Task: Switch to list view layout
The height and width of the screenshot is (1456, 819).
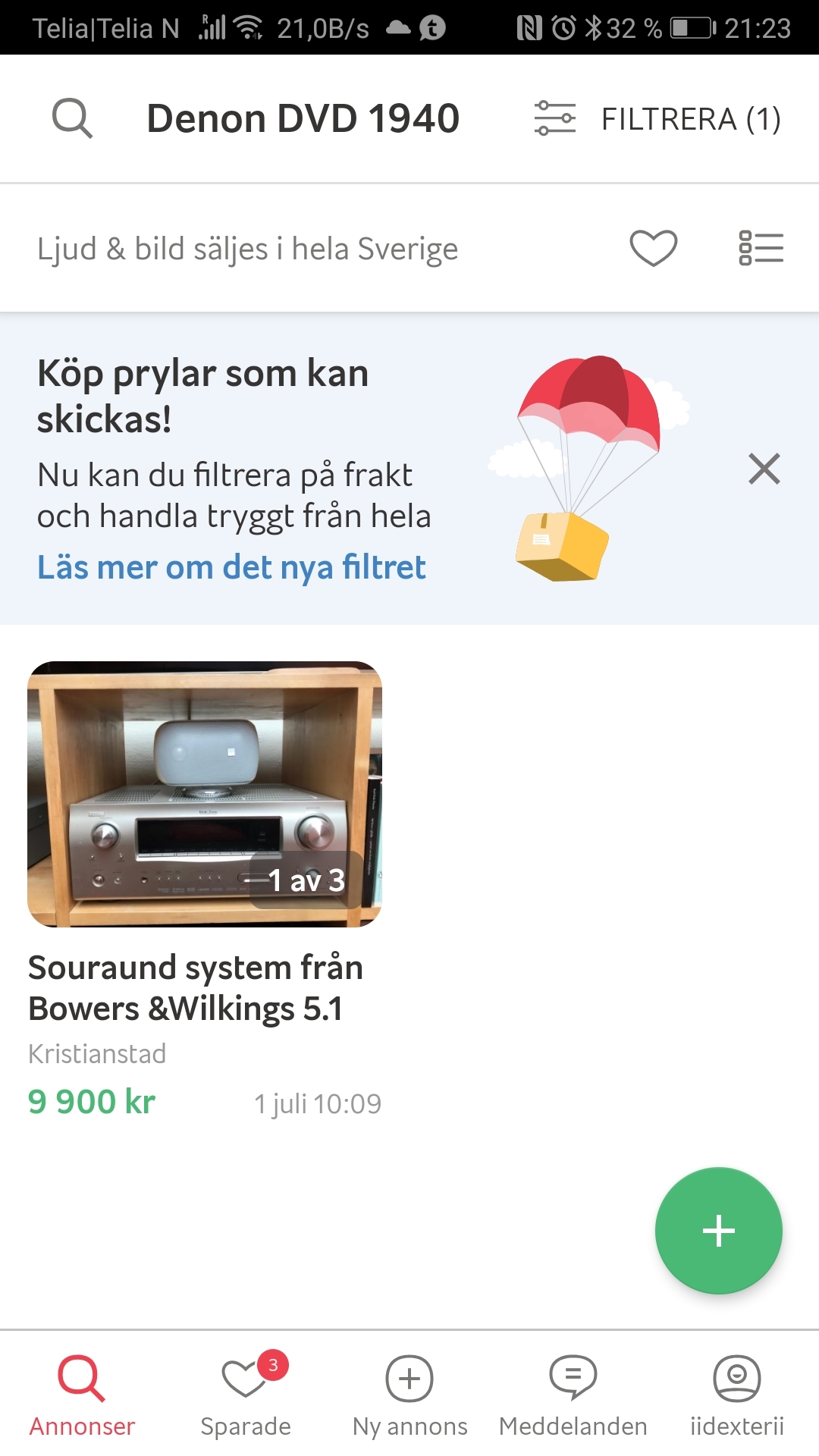Action: tap(761, 248)
